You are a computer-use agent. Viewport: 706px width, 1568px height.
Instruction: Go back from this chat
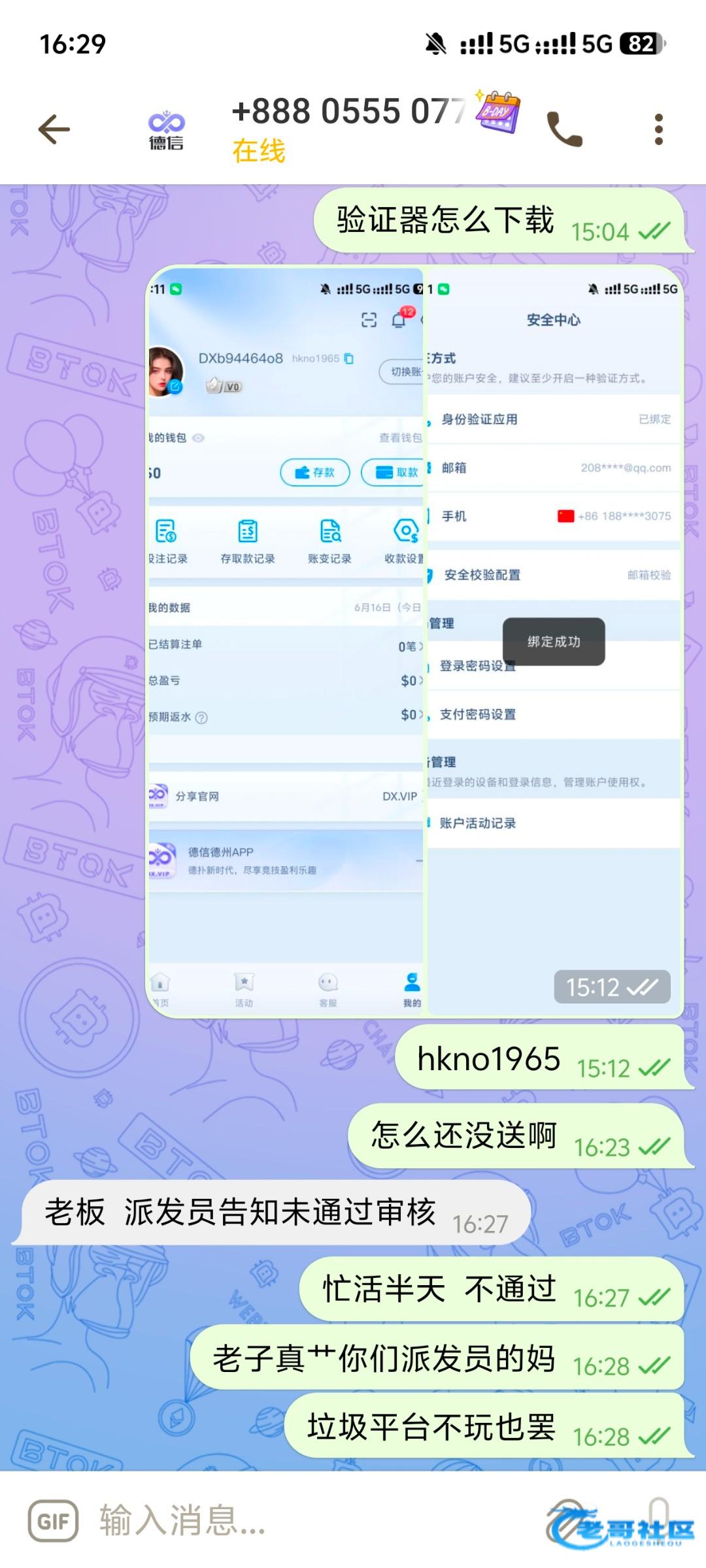point(54,129)
